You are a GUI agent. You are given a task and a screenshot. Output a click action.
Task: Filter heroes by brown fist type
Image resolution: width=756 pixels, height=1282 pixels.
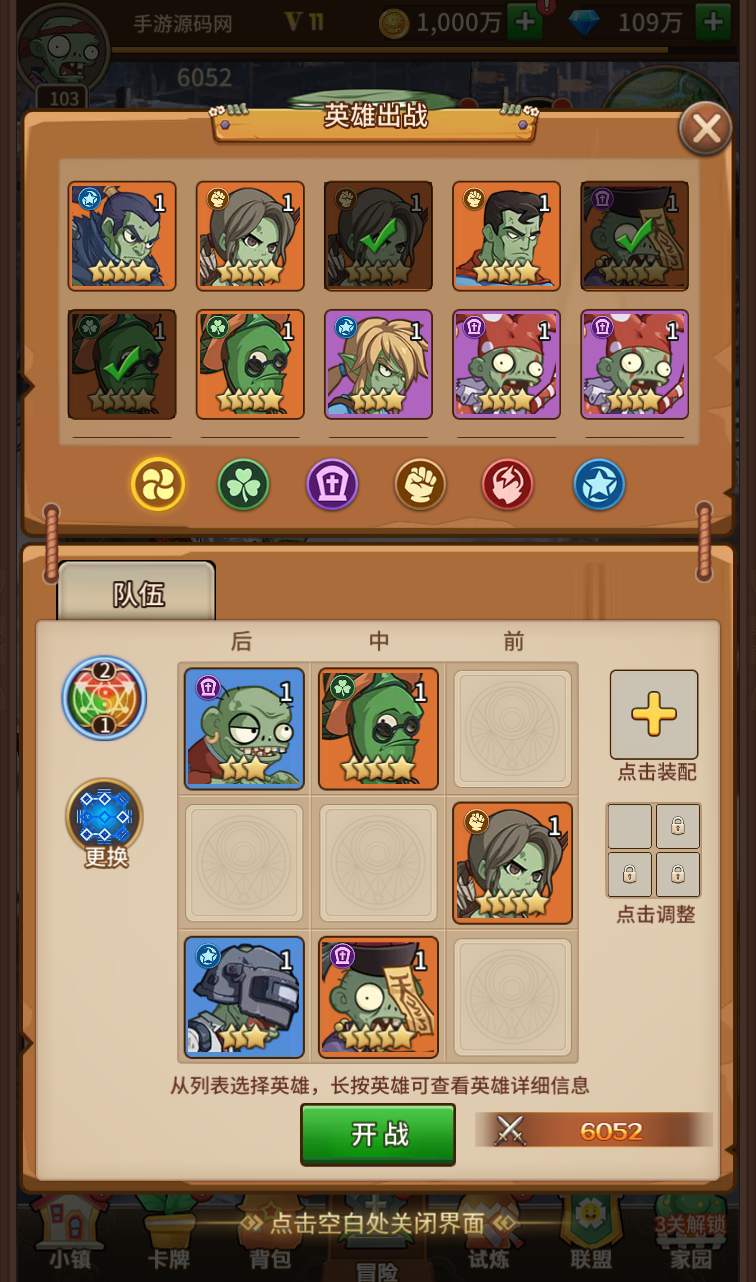click(x=420, y=485)
